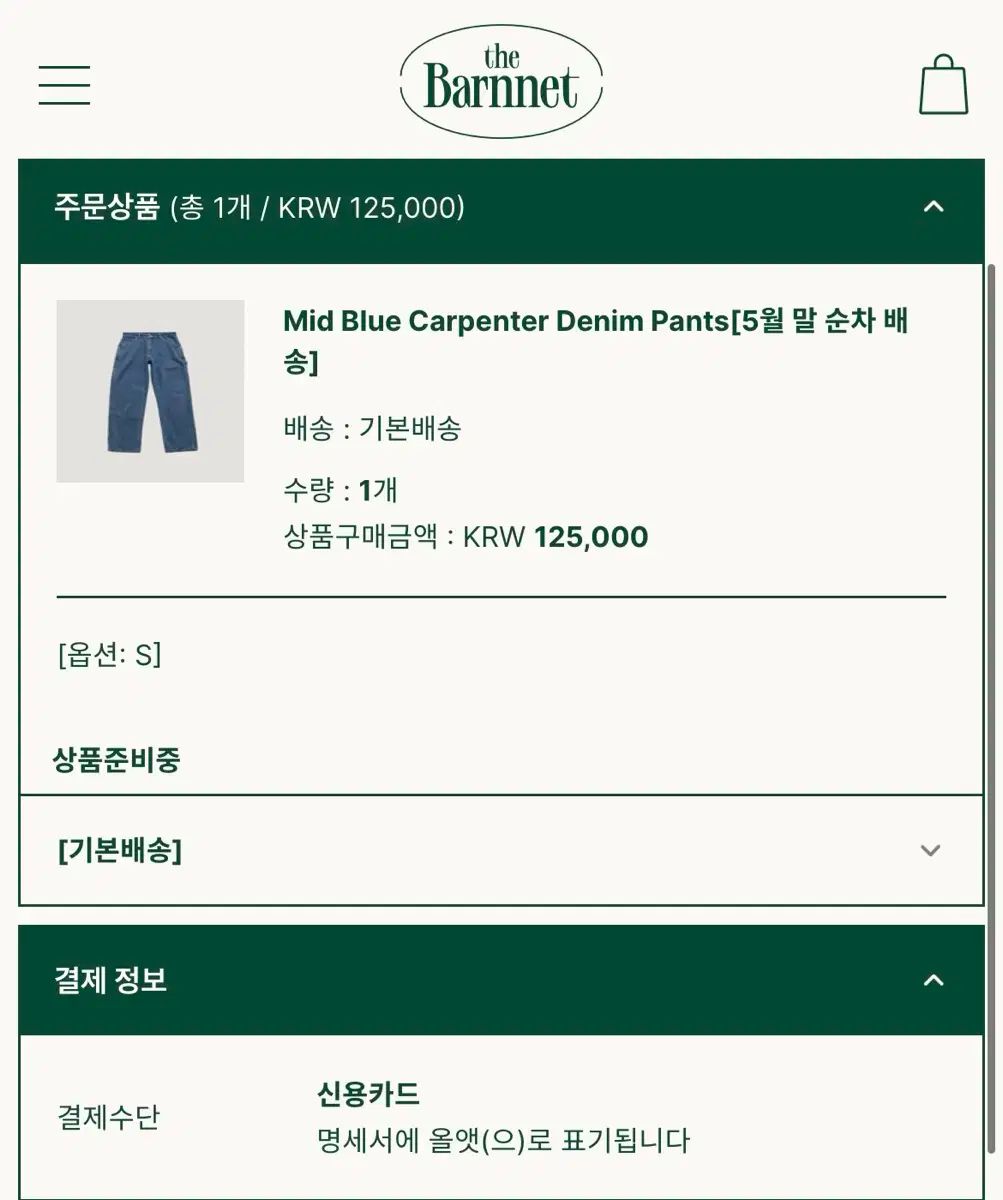Open Mid Blue Carpenter Denim Pants link

click(595, 341)
